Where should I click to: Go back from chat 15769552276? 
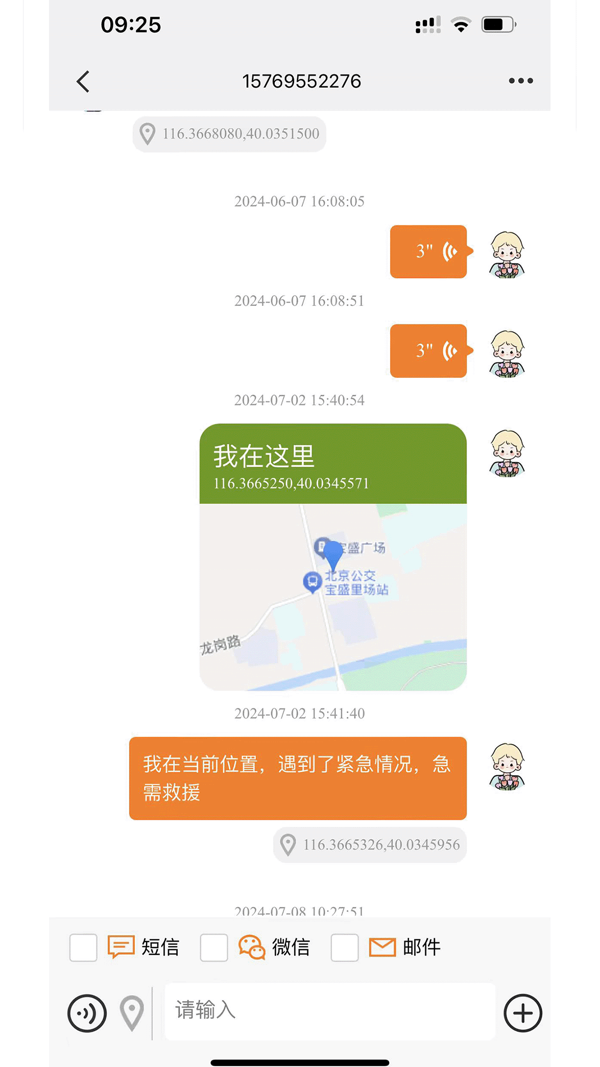point(82,82)
